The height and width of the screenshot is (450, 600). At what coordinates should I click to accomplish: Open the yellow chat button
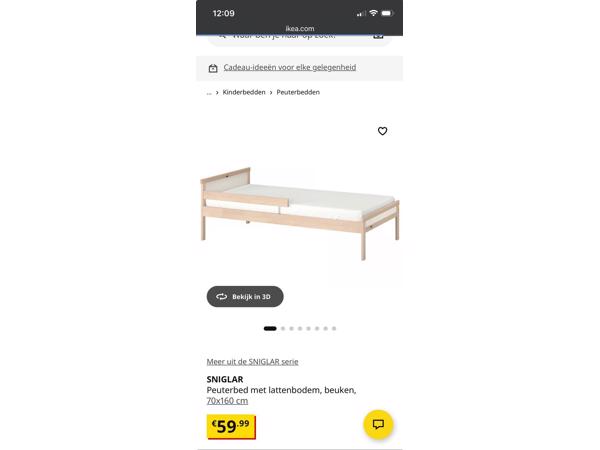click(x=378, y=424)
